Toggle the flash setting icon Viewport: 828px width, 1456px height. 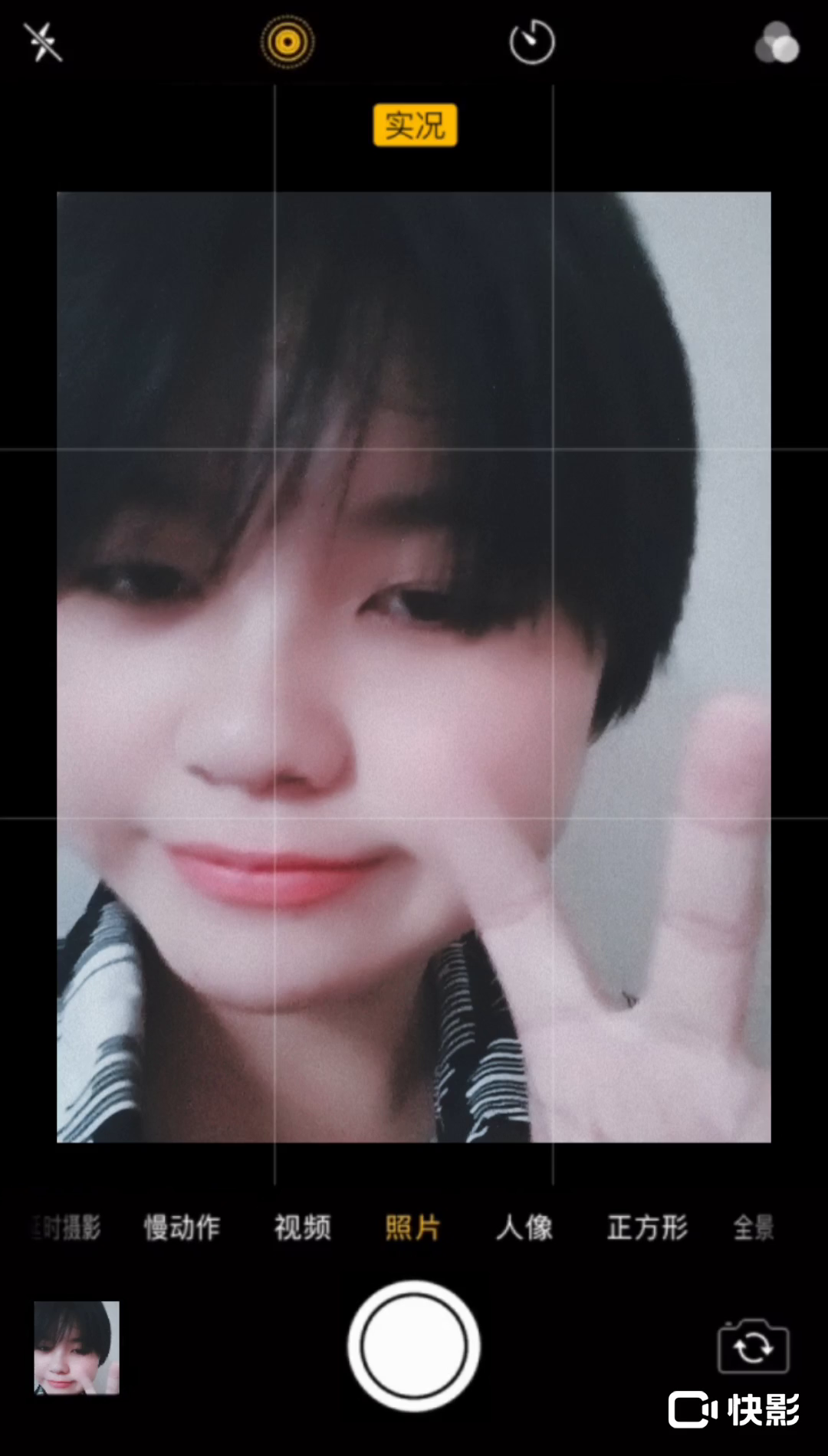point(43,41)
